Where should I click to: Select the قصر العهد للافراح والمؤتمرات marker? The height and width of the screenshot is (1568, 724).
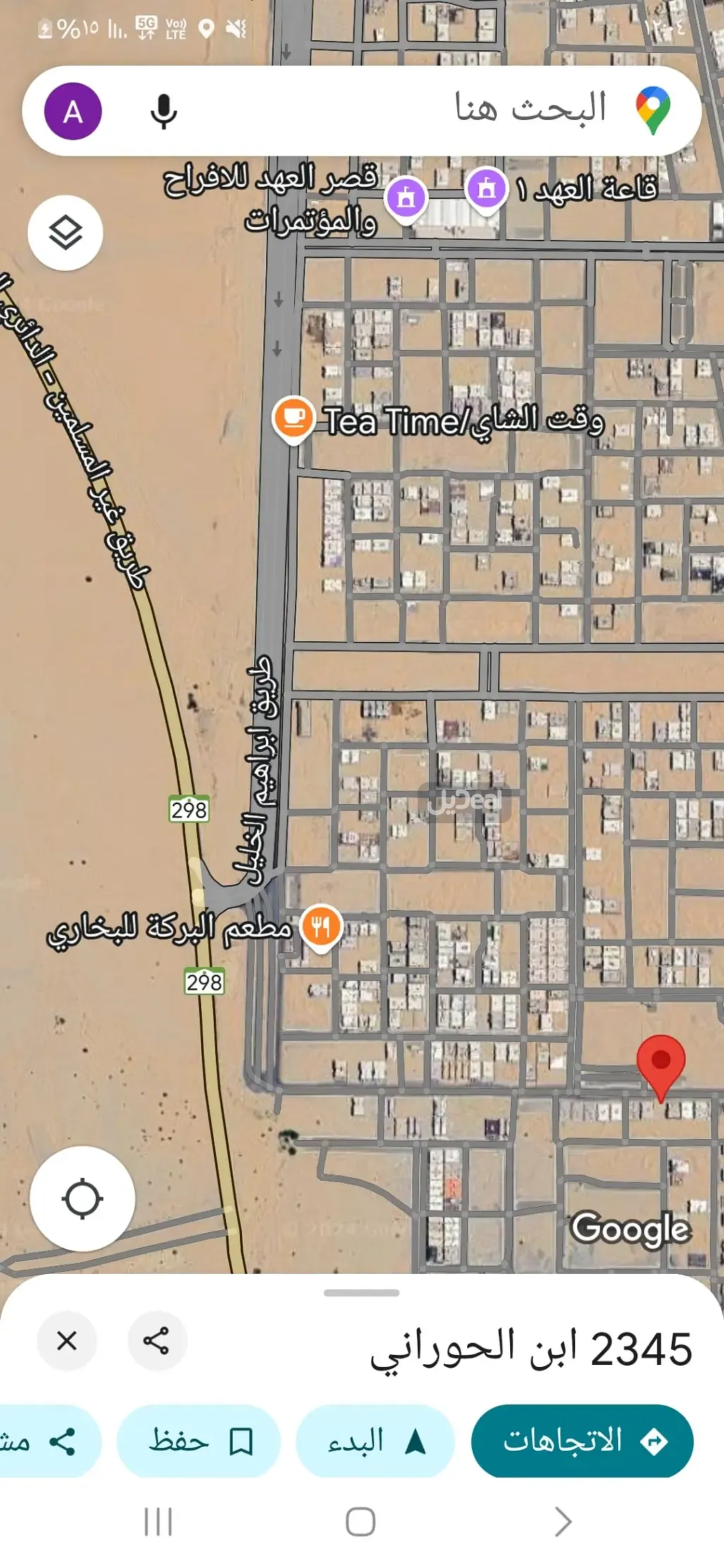[406, 197]
